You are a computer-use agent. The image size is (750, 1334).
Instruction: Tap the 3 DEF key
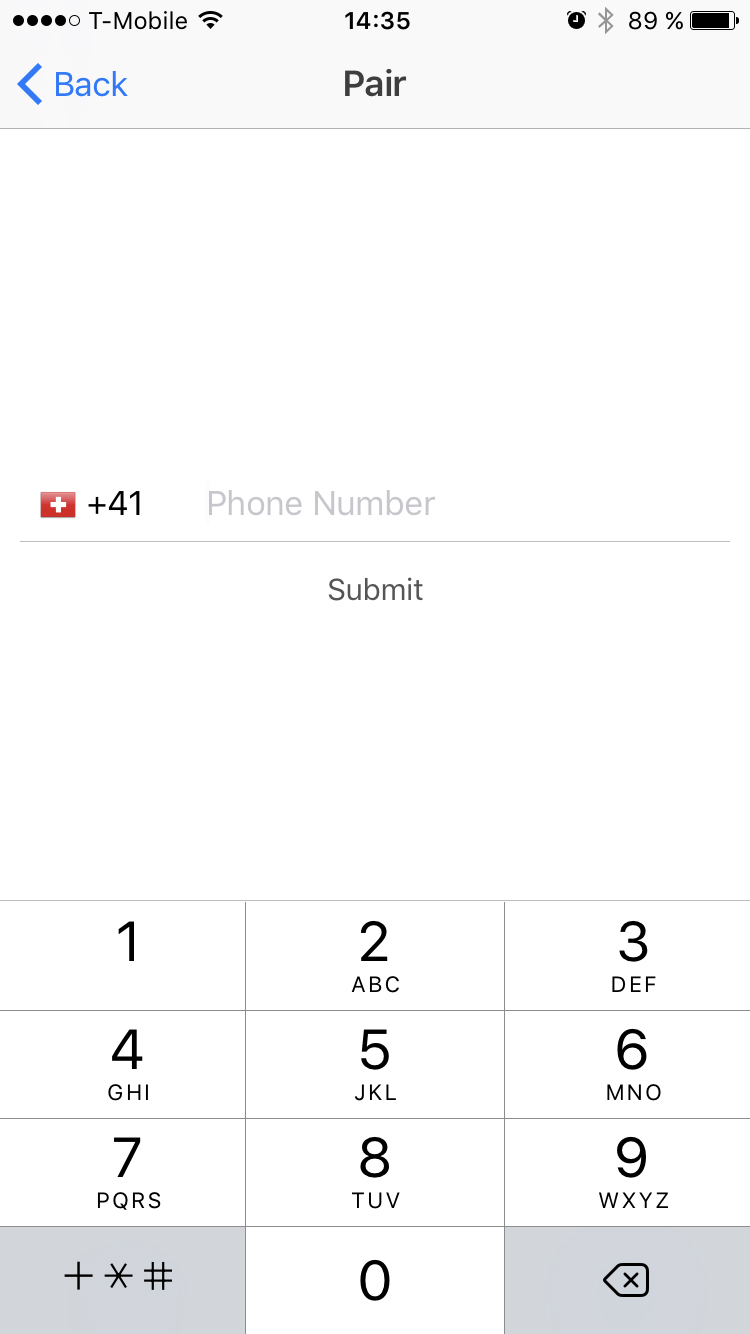pos(628,956)
